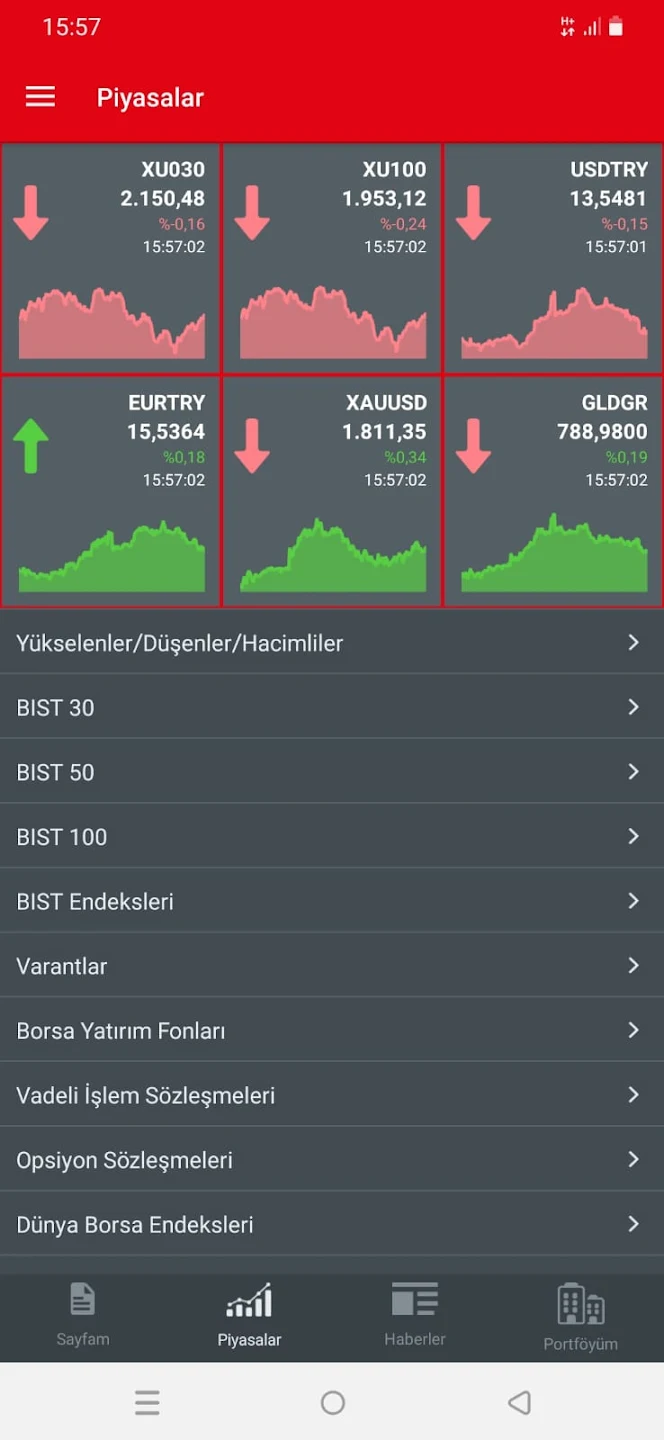Open Yükselenler/Düşenler/Hacimliler list
The width and height of the screenshot is (664, 1440).
332,643
